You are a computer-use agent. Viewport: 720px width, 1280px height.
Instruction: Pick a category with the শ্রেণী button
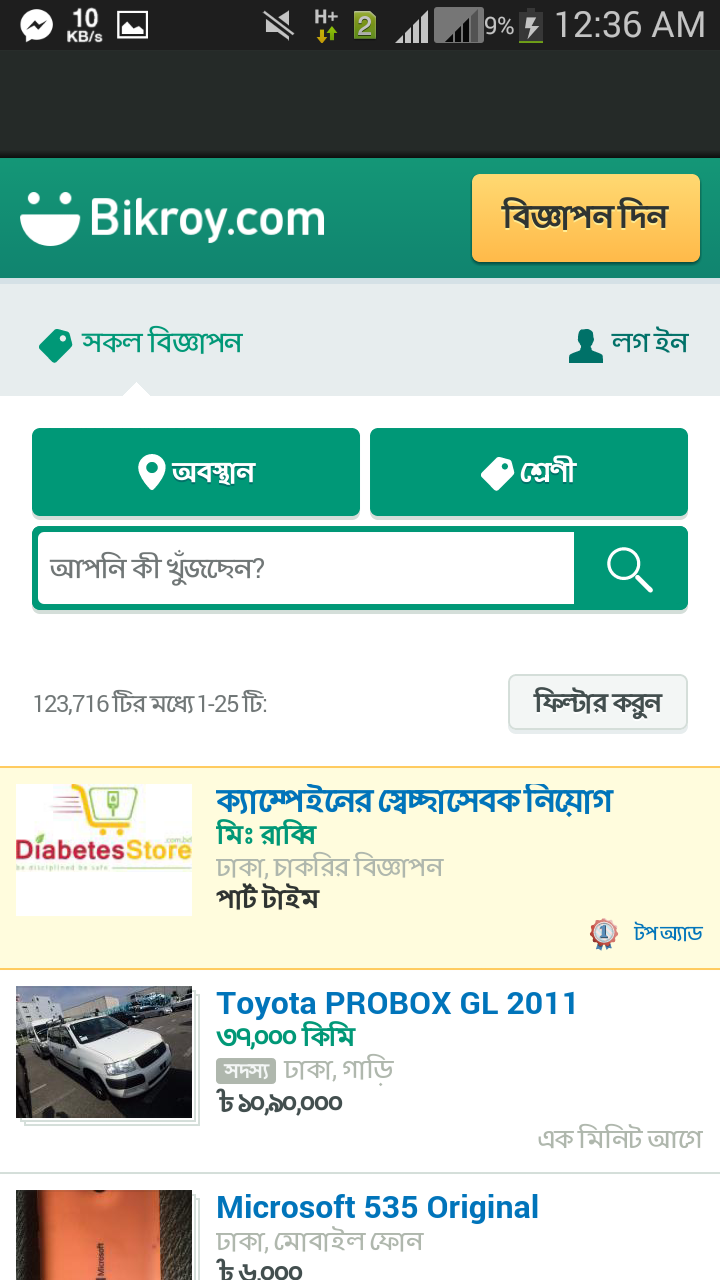coord(529,471)
